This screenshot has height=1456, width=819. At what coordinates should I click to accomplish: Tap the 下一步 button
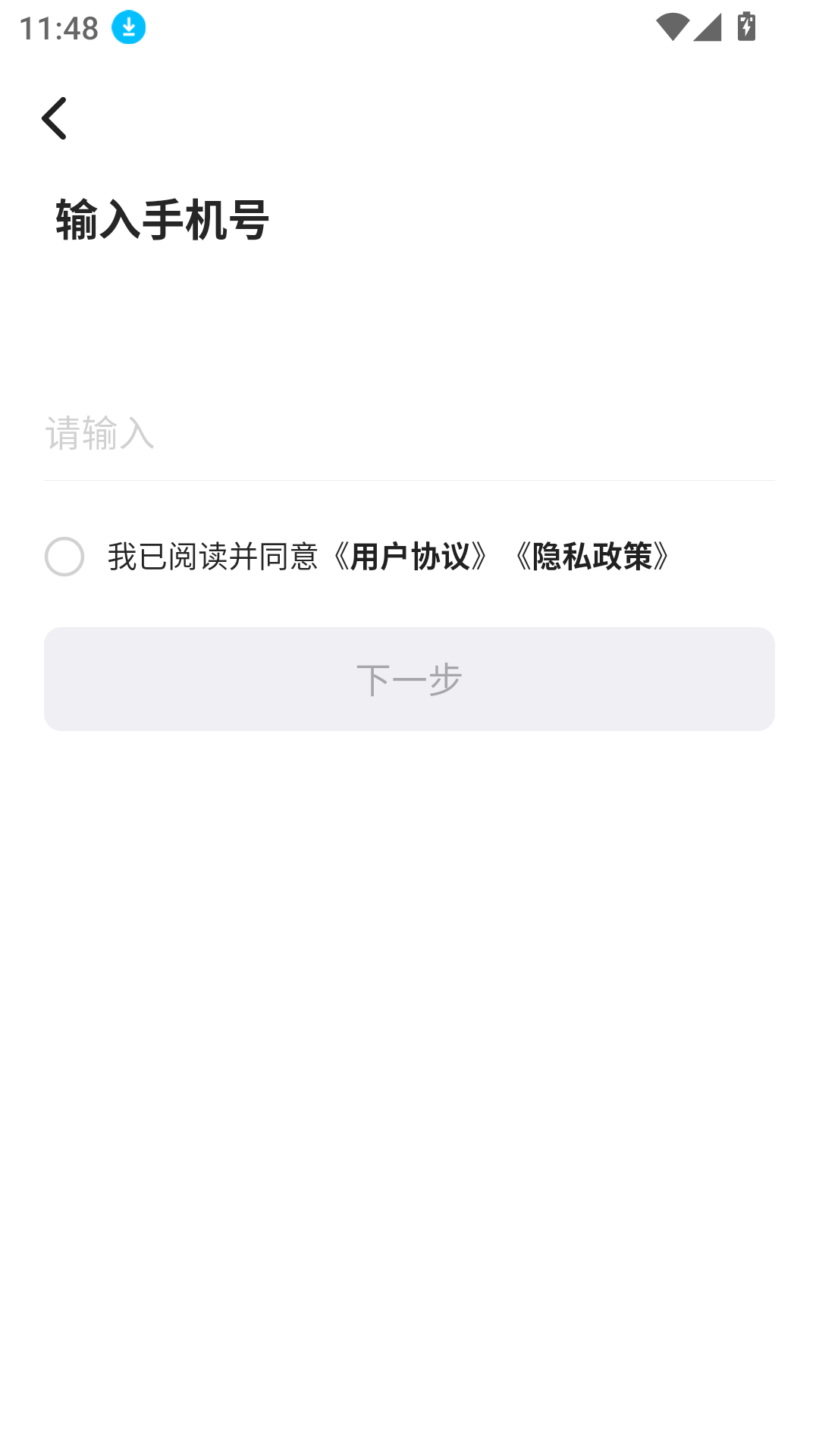409,679
